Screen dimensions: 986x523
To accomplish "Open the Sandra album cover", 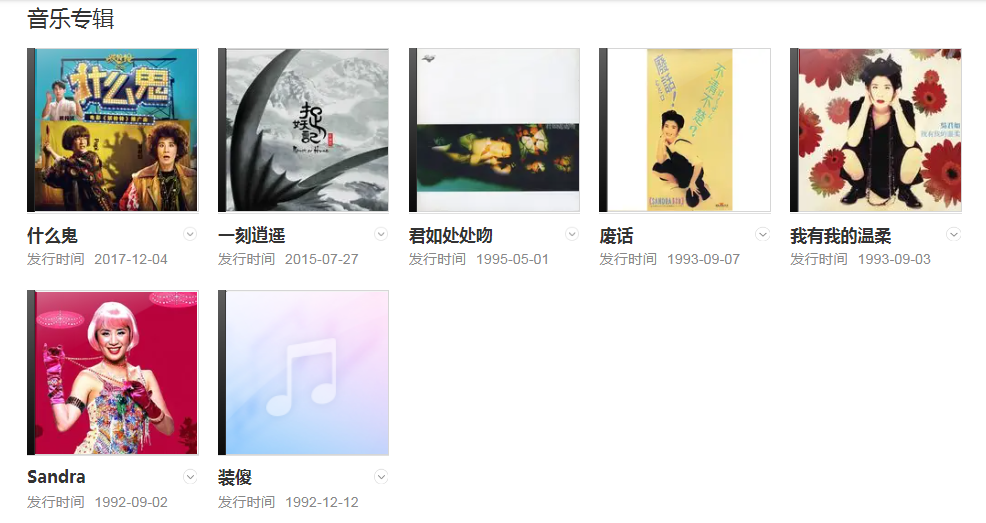I will coord(113,372).
